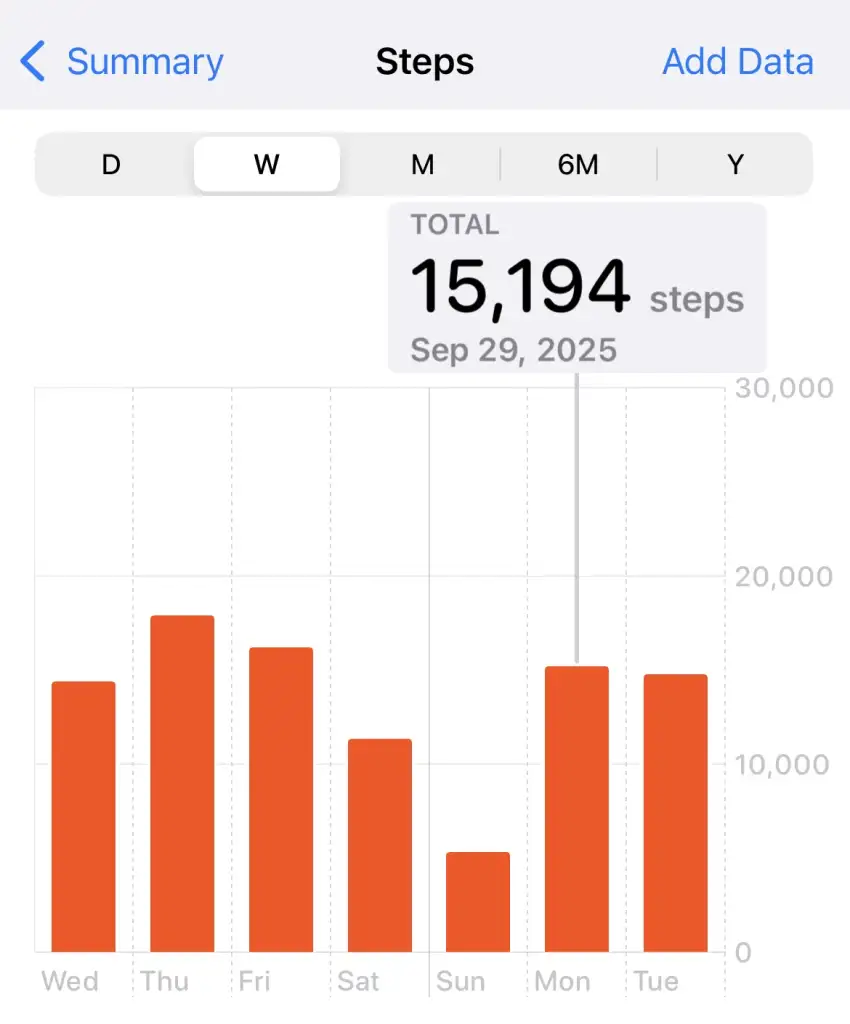Select the W week view

pos(266,165)
